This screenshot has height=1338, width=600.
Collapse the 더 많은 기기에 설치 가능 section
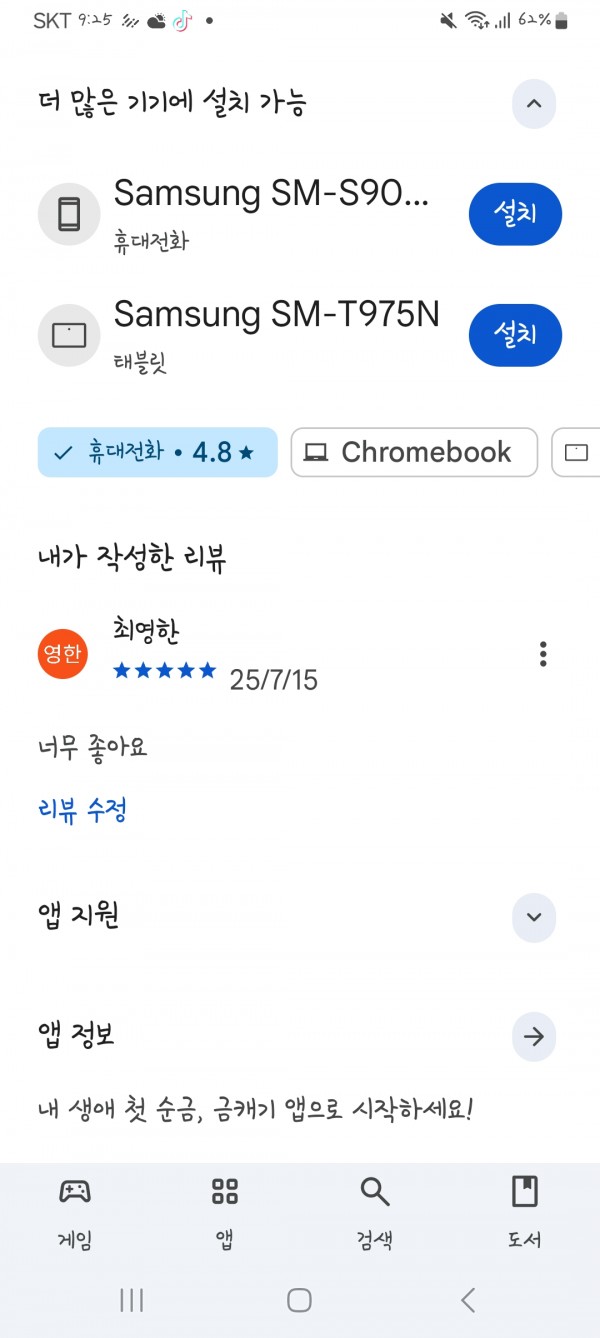click(533, 103)
